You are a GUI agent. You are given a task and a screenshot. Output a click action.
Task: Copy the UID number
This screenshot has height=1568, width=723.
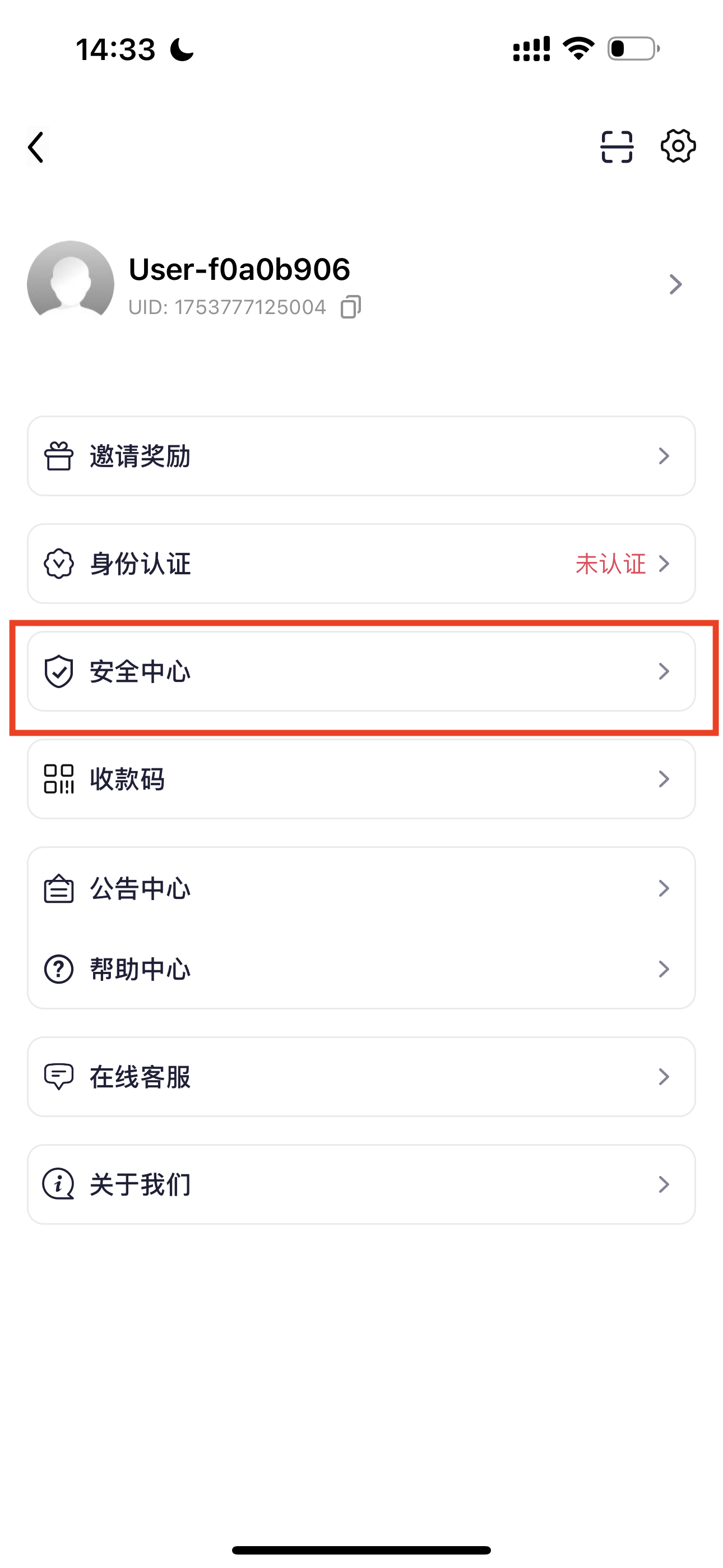[x=350, y=307]
